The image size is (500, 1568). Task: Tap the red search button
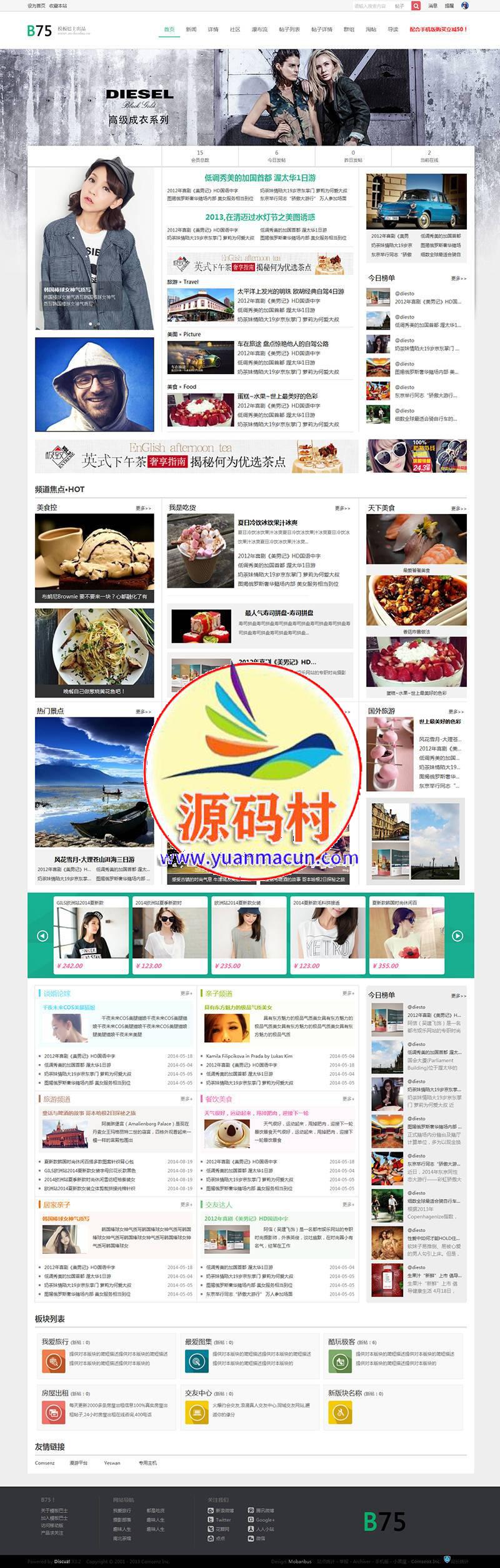coord(416,6)
